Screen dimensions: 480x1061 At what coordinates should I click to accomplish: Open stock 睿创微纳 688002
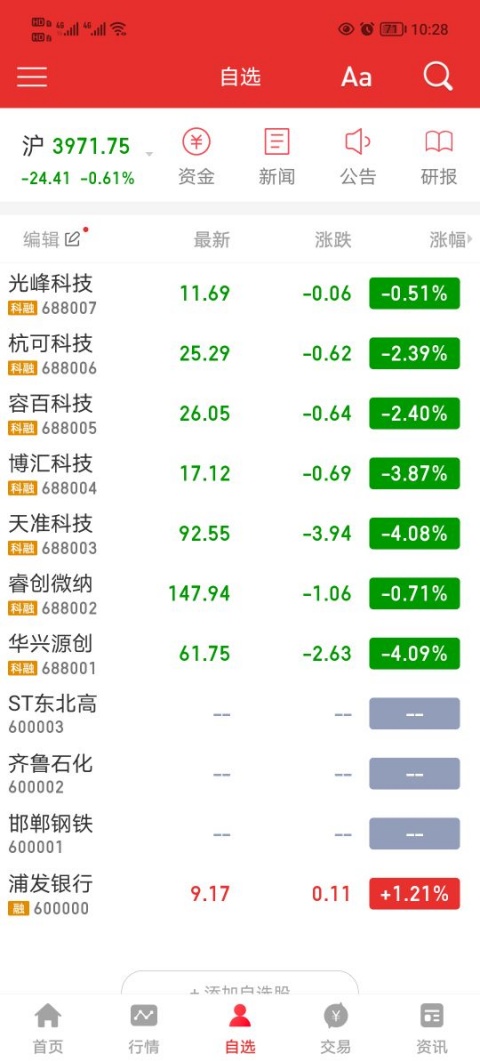240,593
